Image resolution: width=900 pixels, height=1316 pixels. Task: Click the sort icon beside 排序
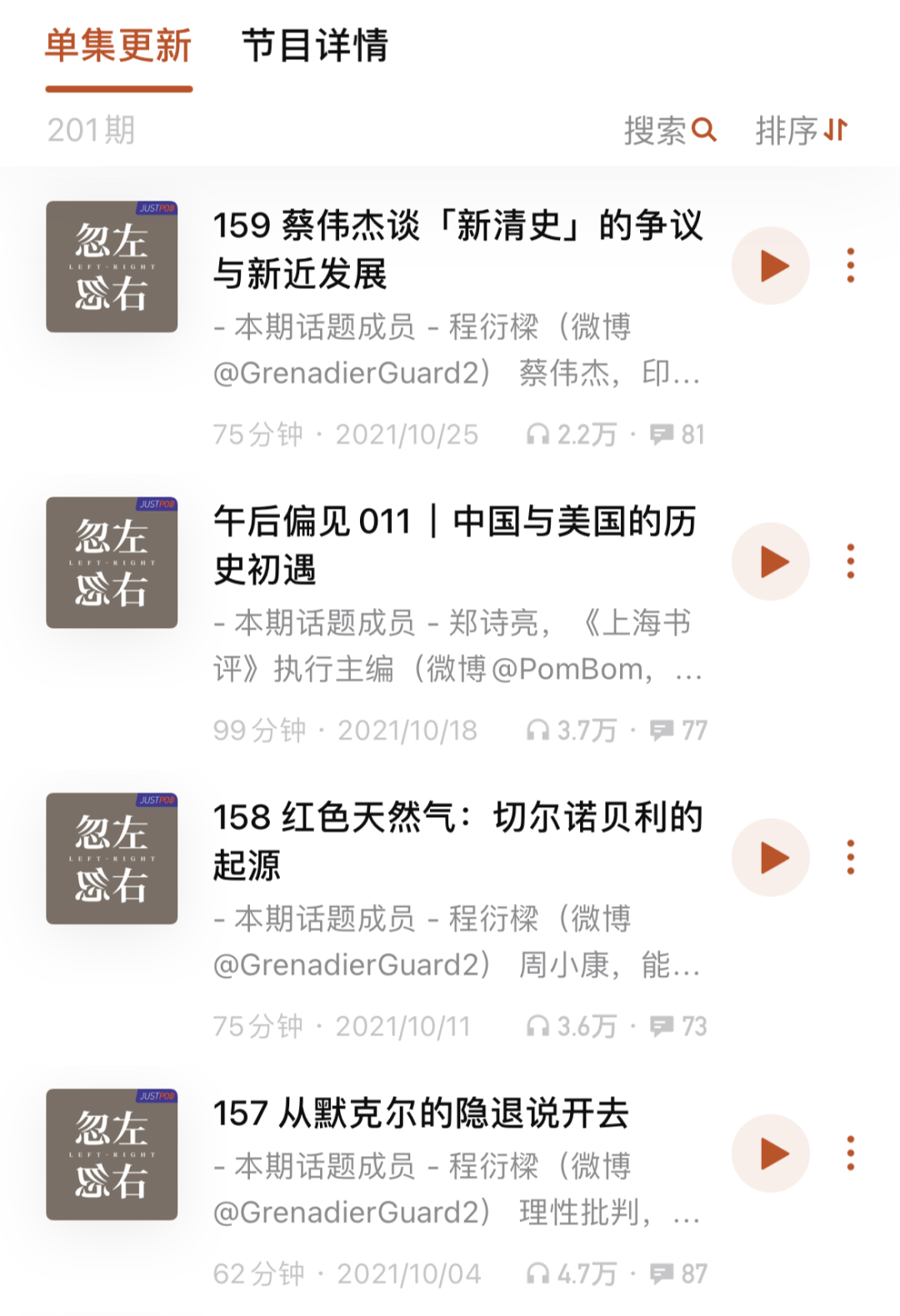(834, 130)
